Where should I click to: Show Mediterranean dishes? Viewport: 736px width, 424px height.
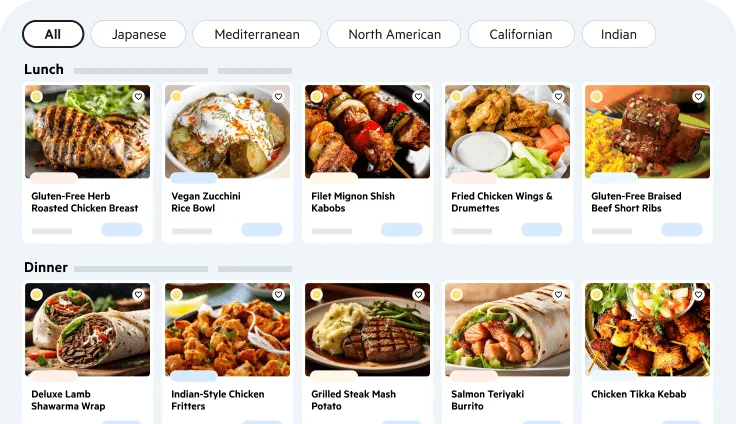click(259, 34)
